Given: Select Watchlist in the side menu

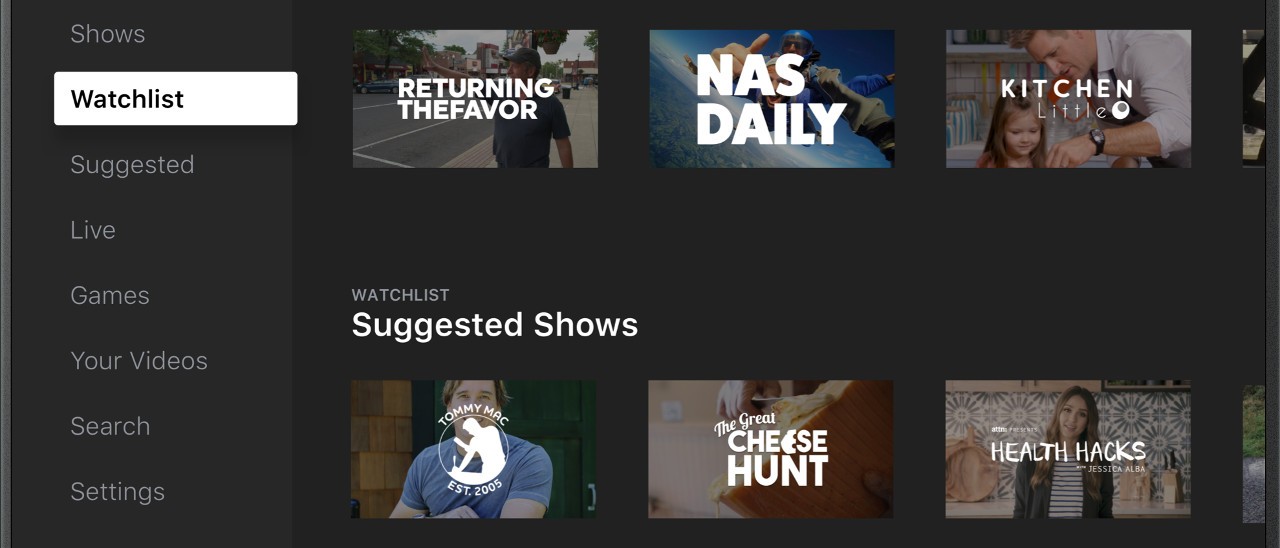Looking at the screenshot, I should (x=175, y=99).
